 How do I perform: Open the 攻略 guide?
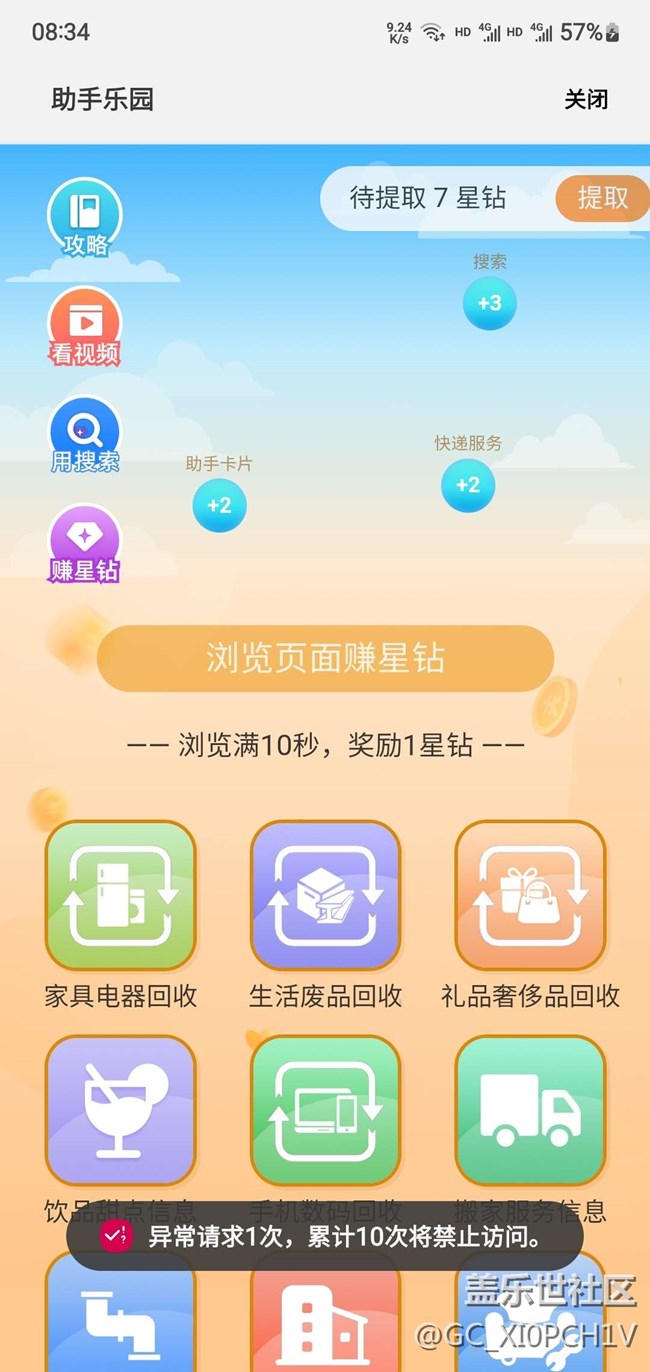click(x=85, y=217)
